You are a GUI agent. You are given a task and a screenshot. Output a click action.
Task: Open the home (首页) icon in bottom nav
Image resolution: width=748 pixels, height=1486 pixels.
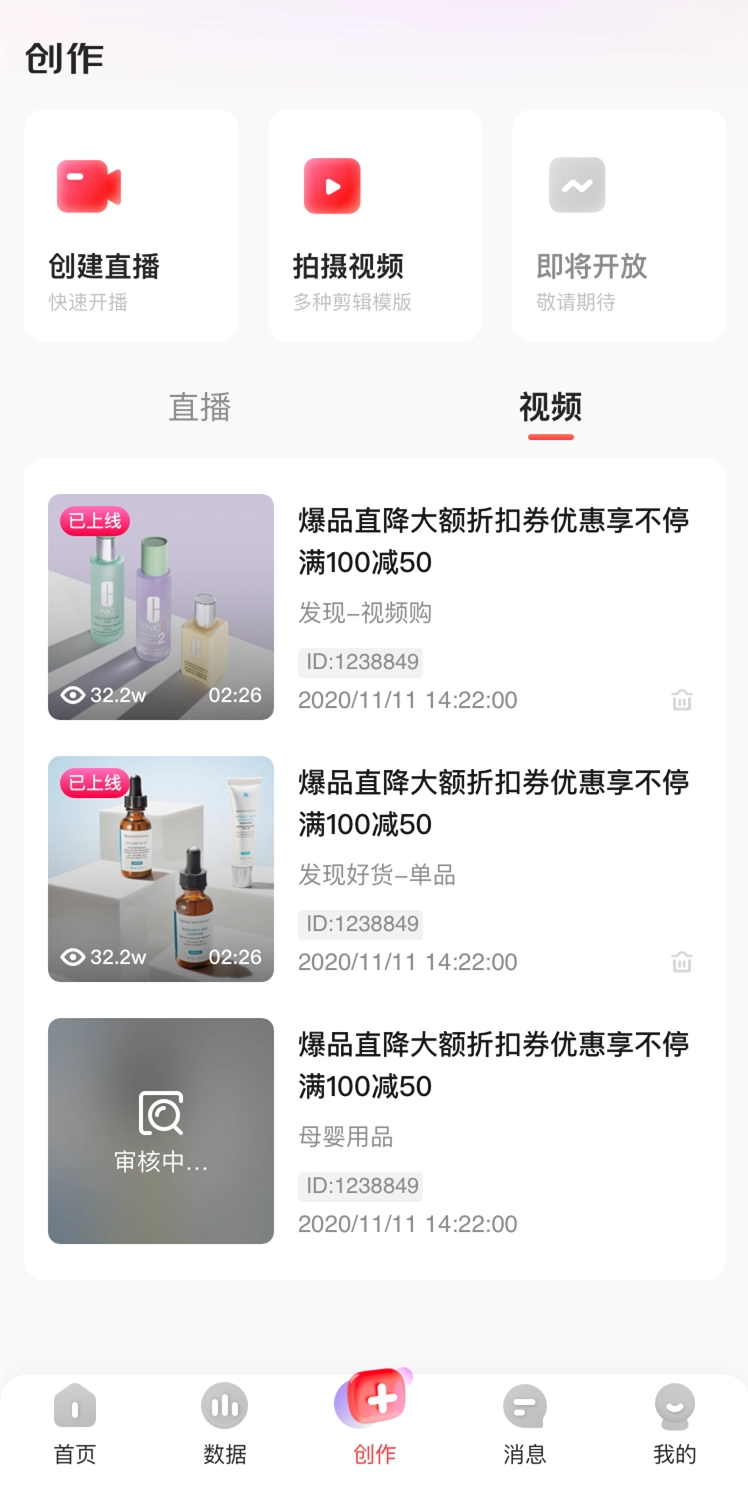pyautogui.click(x=74, y=1407)
